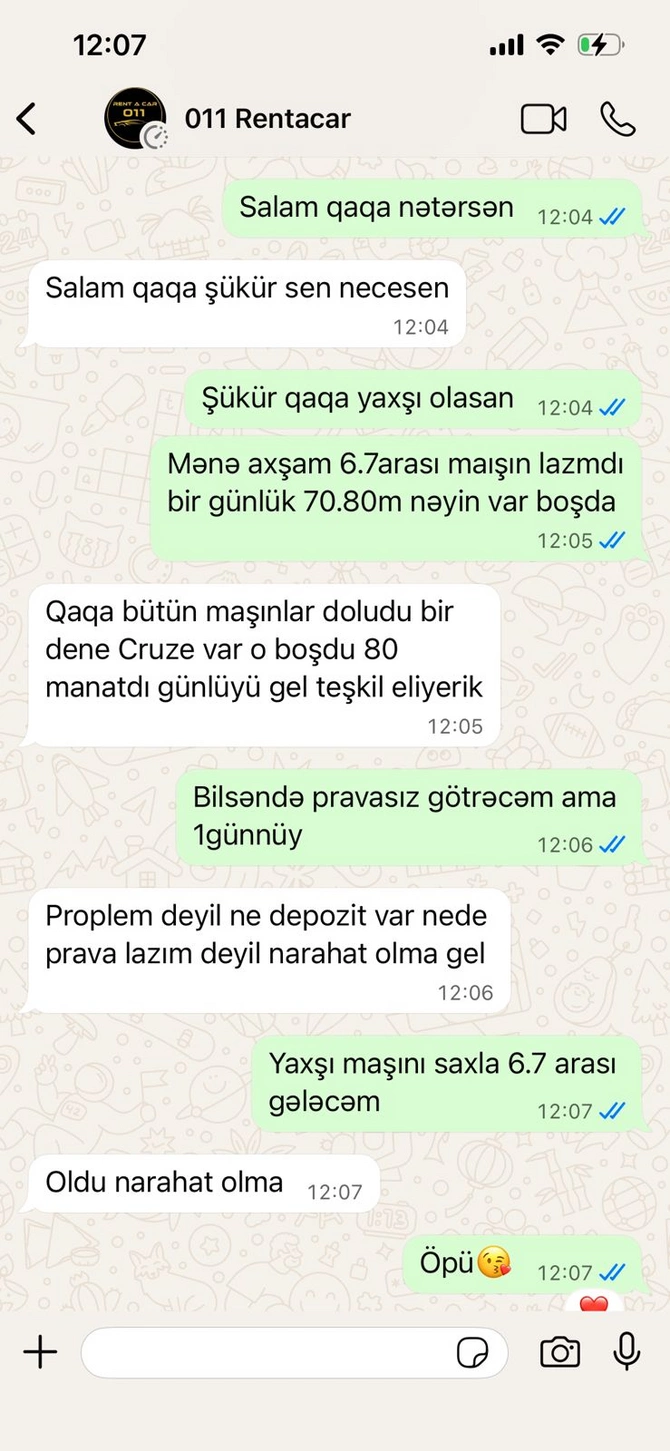Open the camera to take a photo
670x1451 pixels.
[x=560, y=1353]
